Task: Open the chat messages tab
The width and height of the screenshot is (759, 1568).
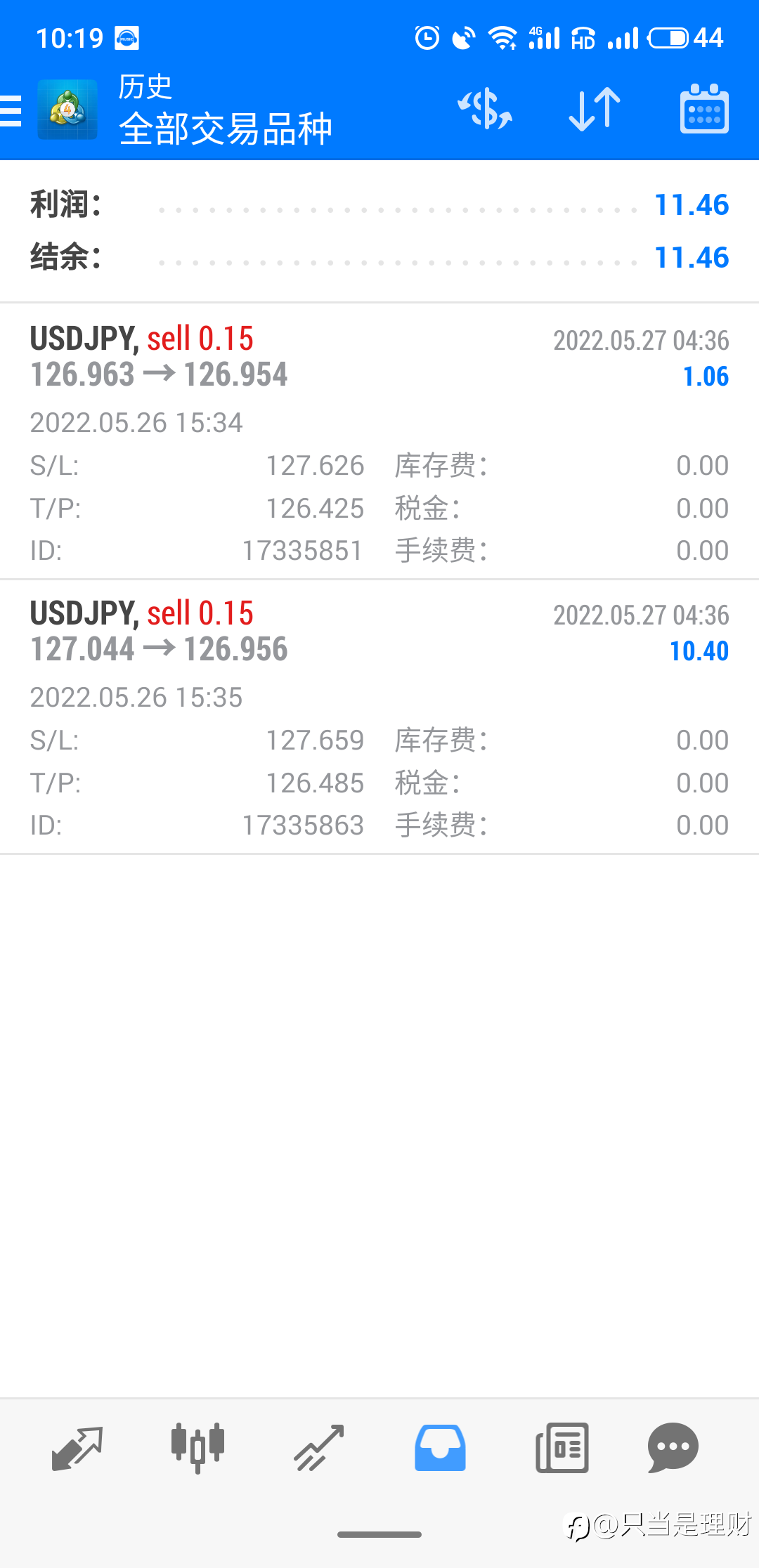Action: coord(673,1448)
